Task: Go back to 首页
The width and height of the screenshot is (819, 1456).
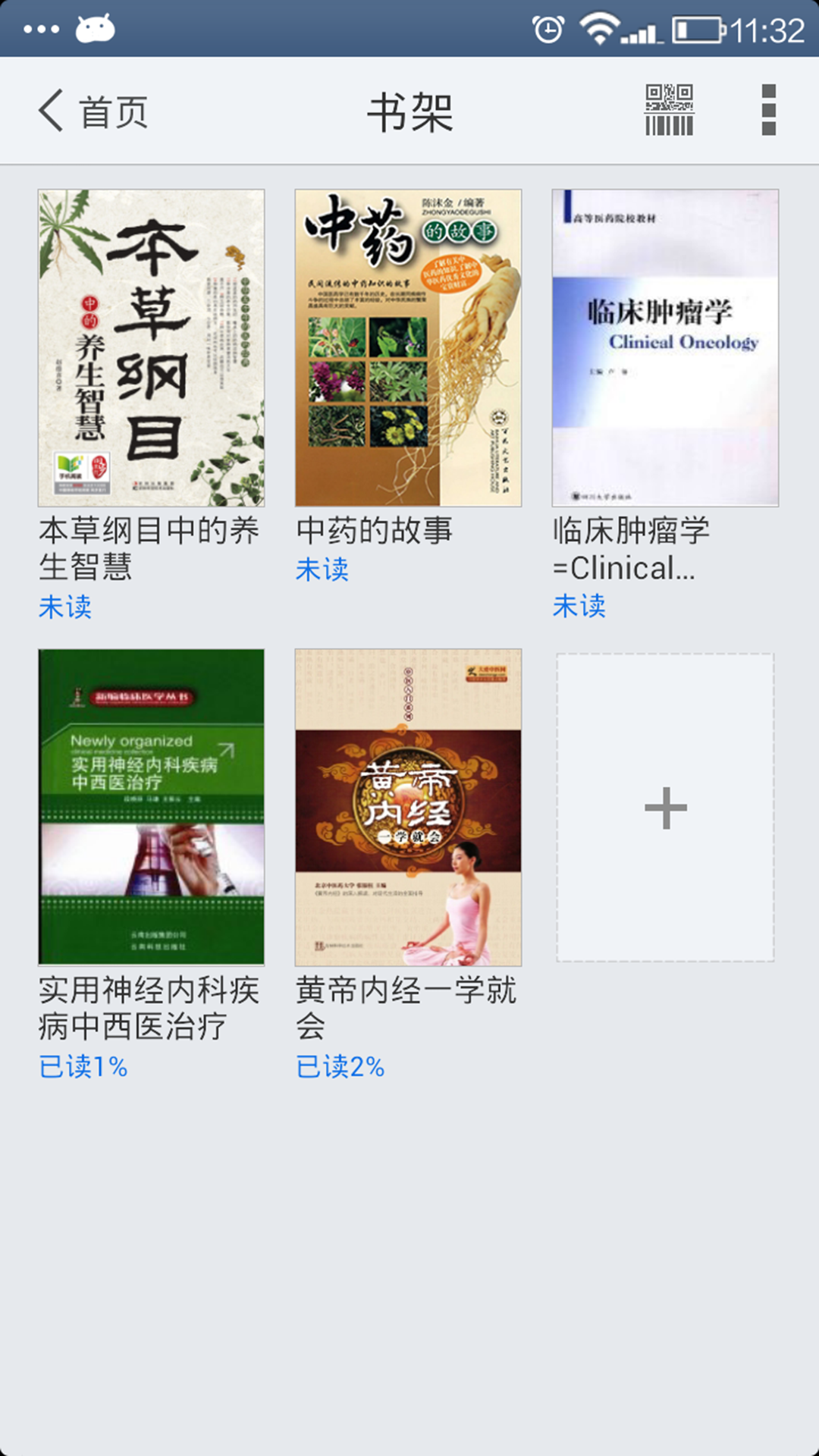Action: pyautogui.click(x=93, y=111)
